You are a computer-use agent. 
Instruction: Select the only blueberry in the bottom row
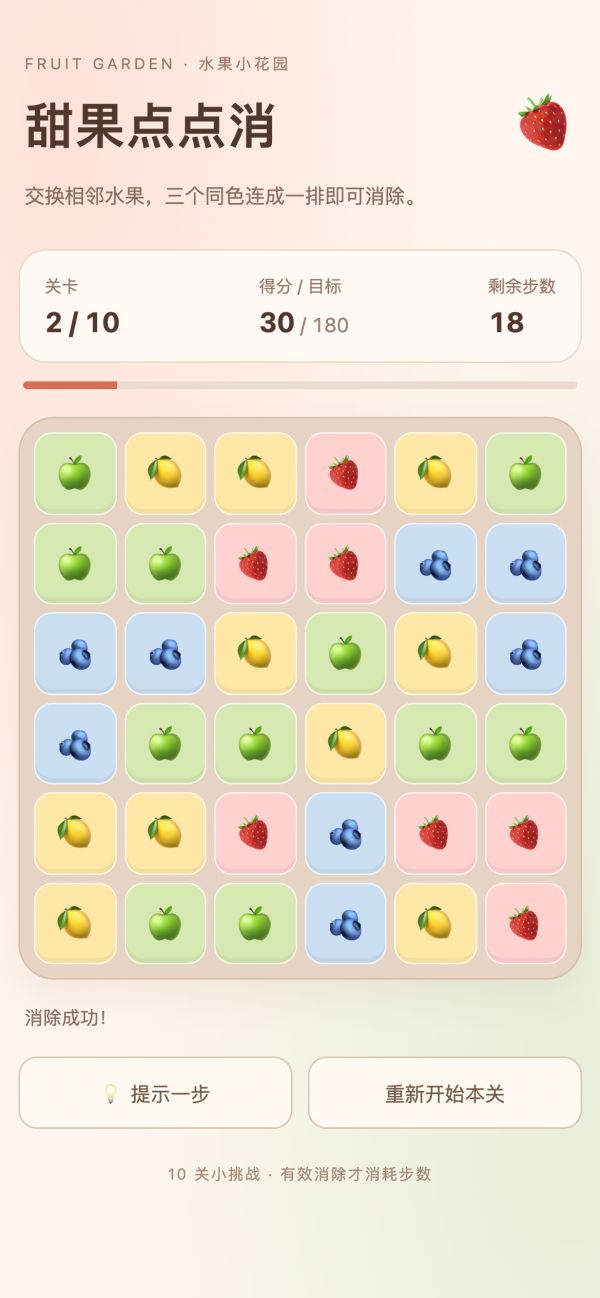(345, 923)
